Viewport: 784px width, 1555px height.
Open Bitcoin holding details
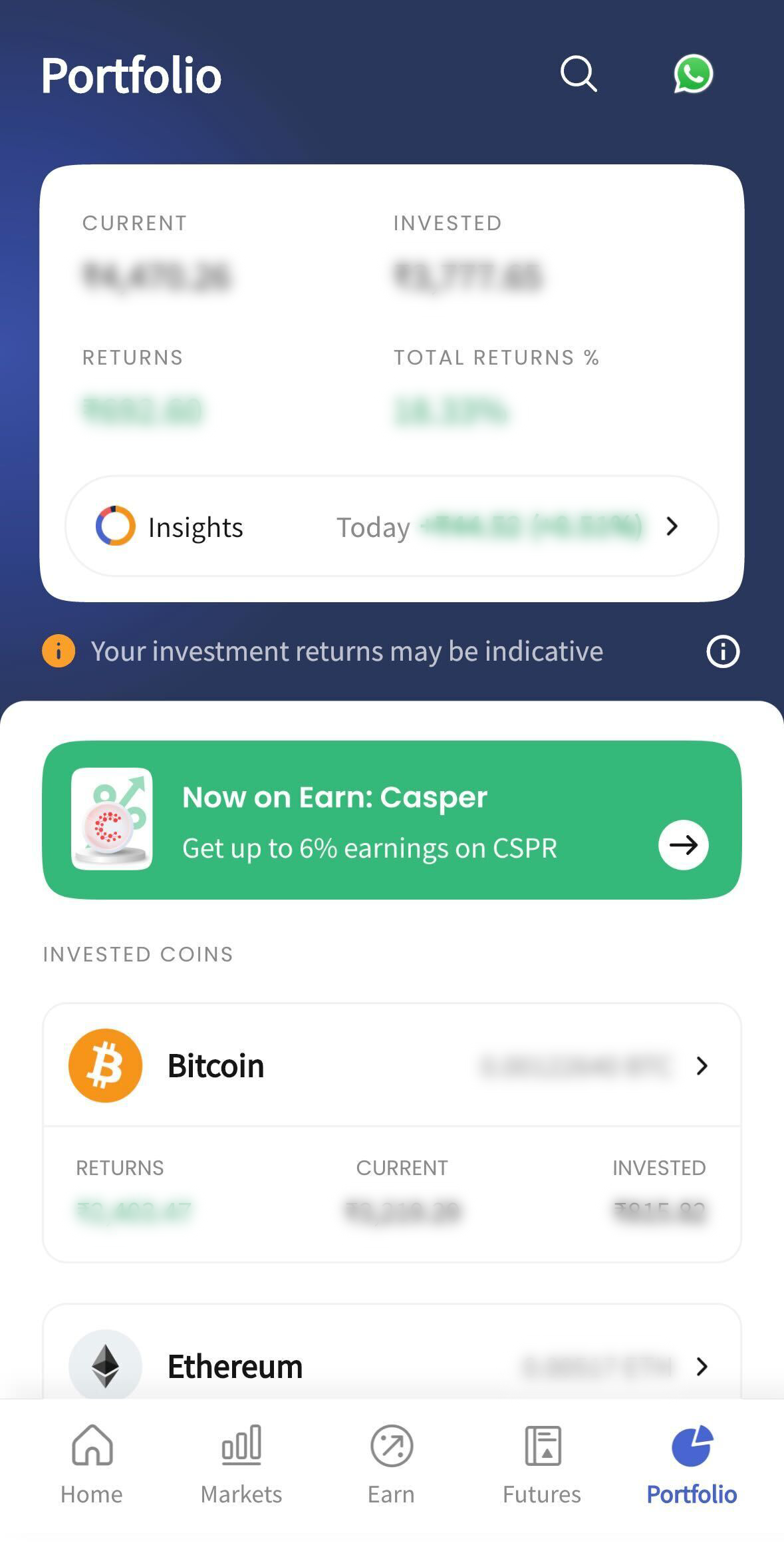coord(392,1066)
